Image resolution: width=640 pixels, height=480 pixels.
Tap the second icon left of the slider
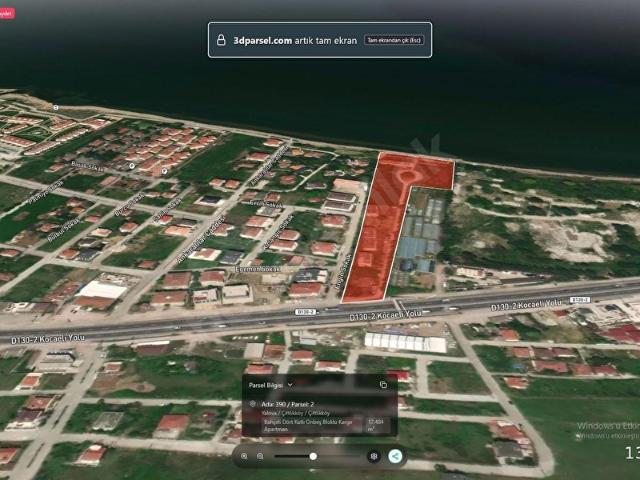click(x=260, y=456)
